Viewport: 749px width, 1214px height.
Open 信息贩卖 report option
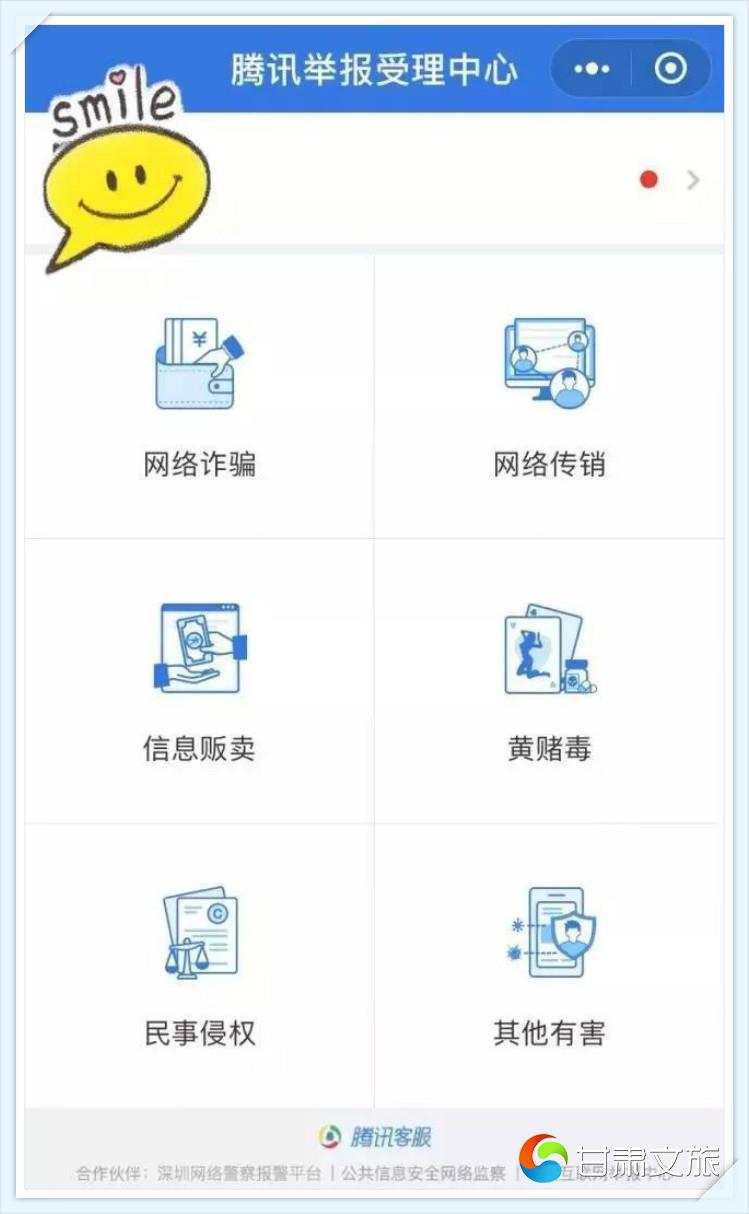coord(200,682)
